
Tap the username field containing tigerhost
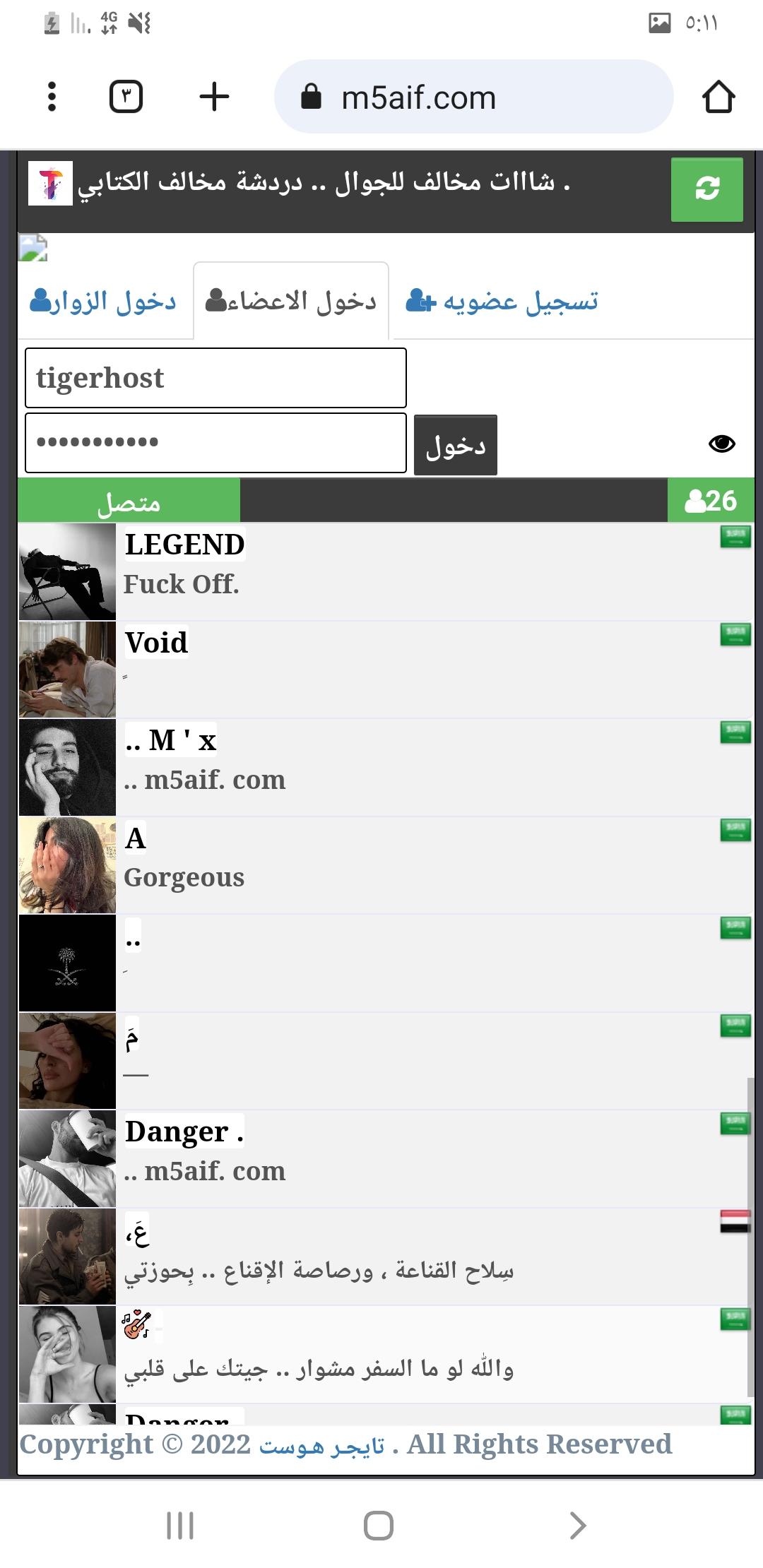tap(215, 378)
